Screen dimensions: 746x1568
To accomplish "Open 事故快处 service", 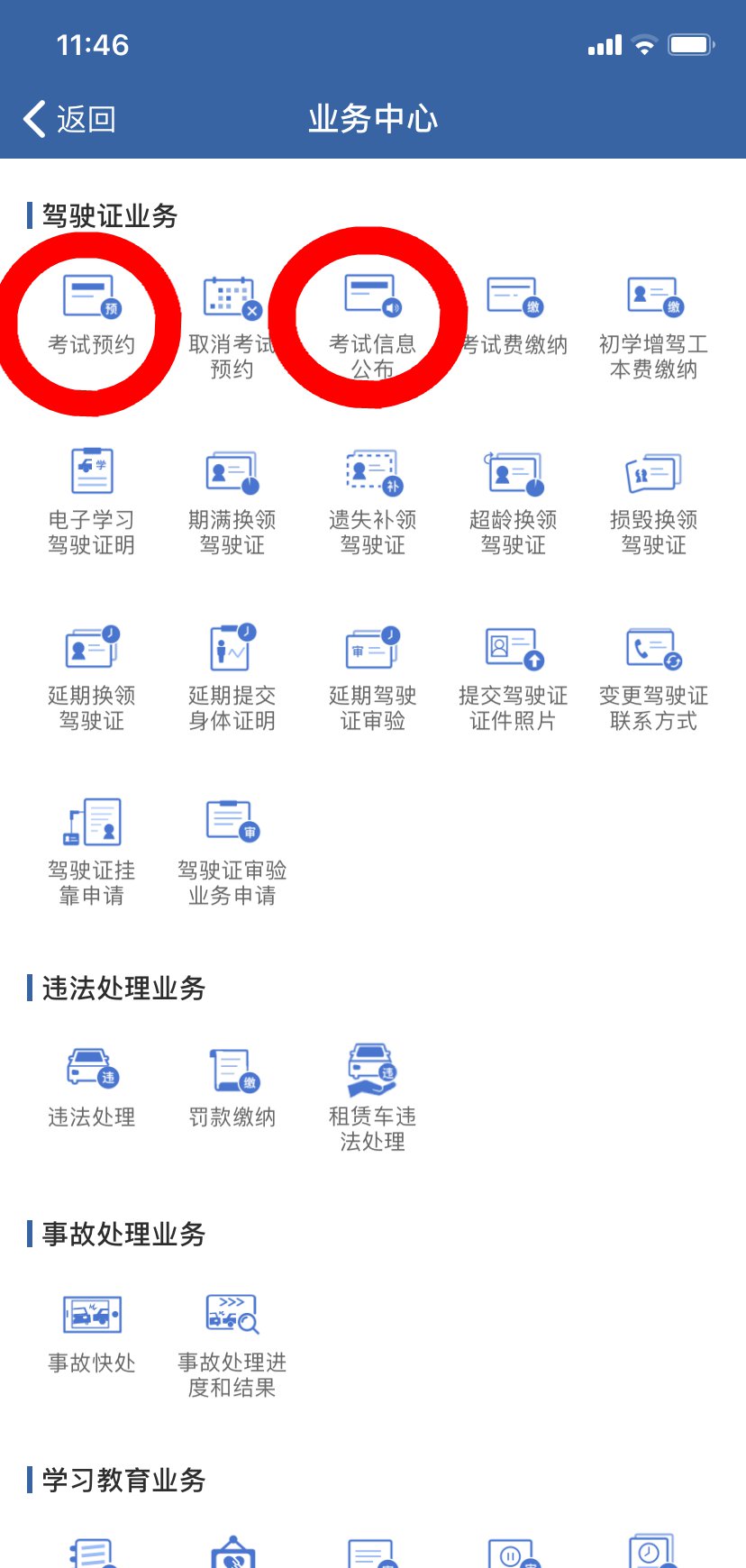I will point(92,1332).
